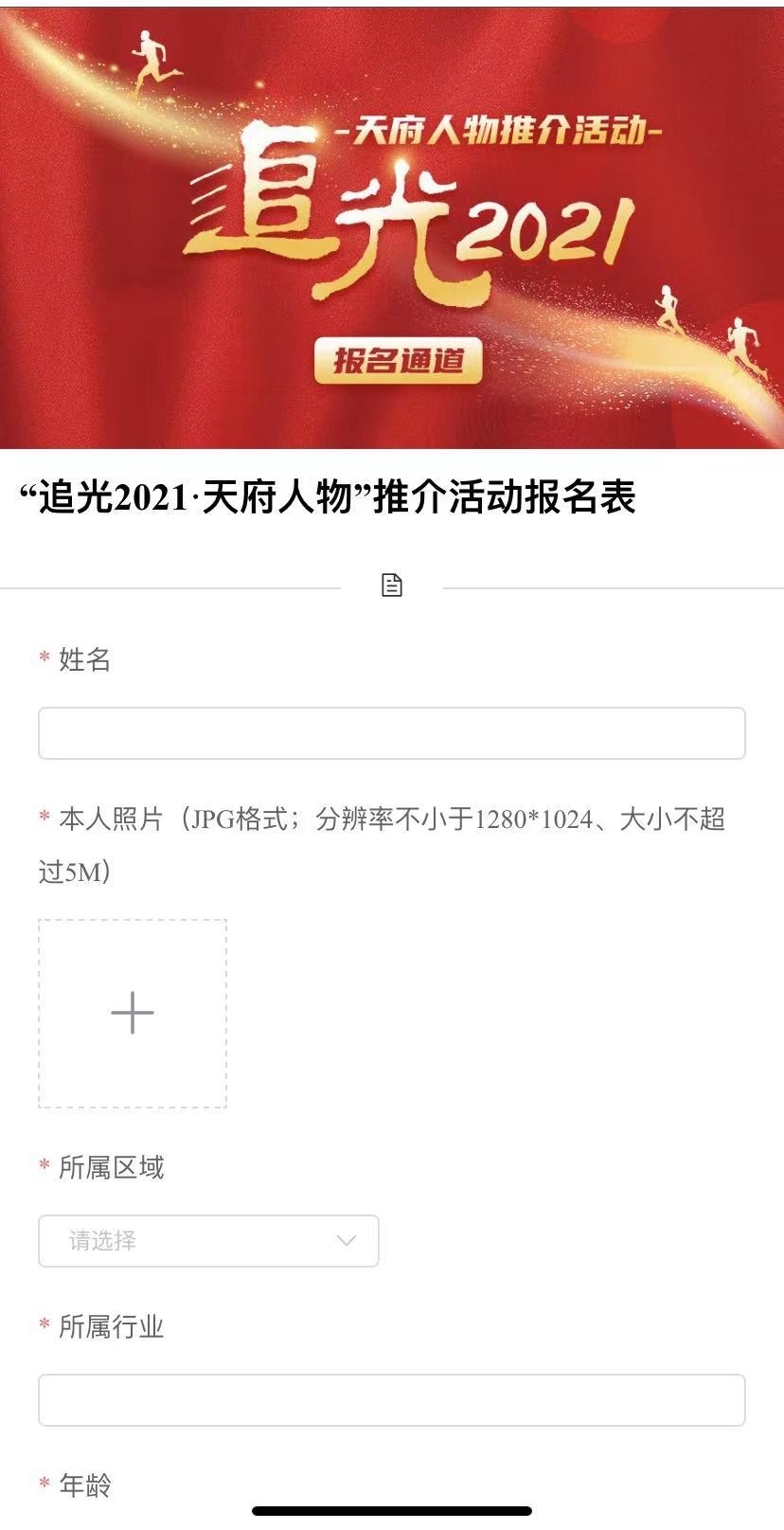The width and height of the screenshot is (784, 1530).
Task: Add a photo via the plus upload box
Action: (133, 1013)
